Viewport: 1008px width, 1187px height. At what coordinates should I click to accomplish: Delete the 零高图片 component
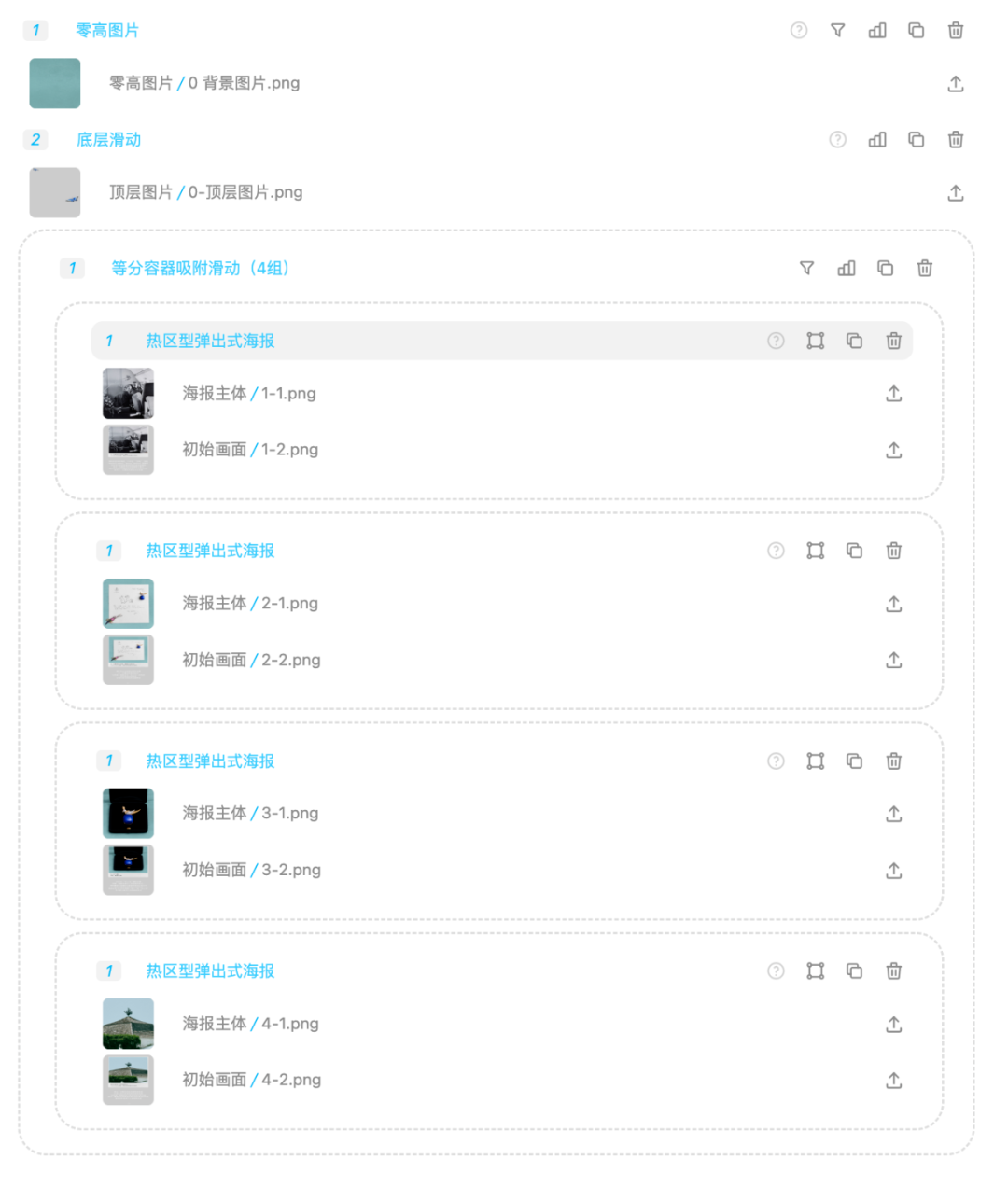956,31
